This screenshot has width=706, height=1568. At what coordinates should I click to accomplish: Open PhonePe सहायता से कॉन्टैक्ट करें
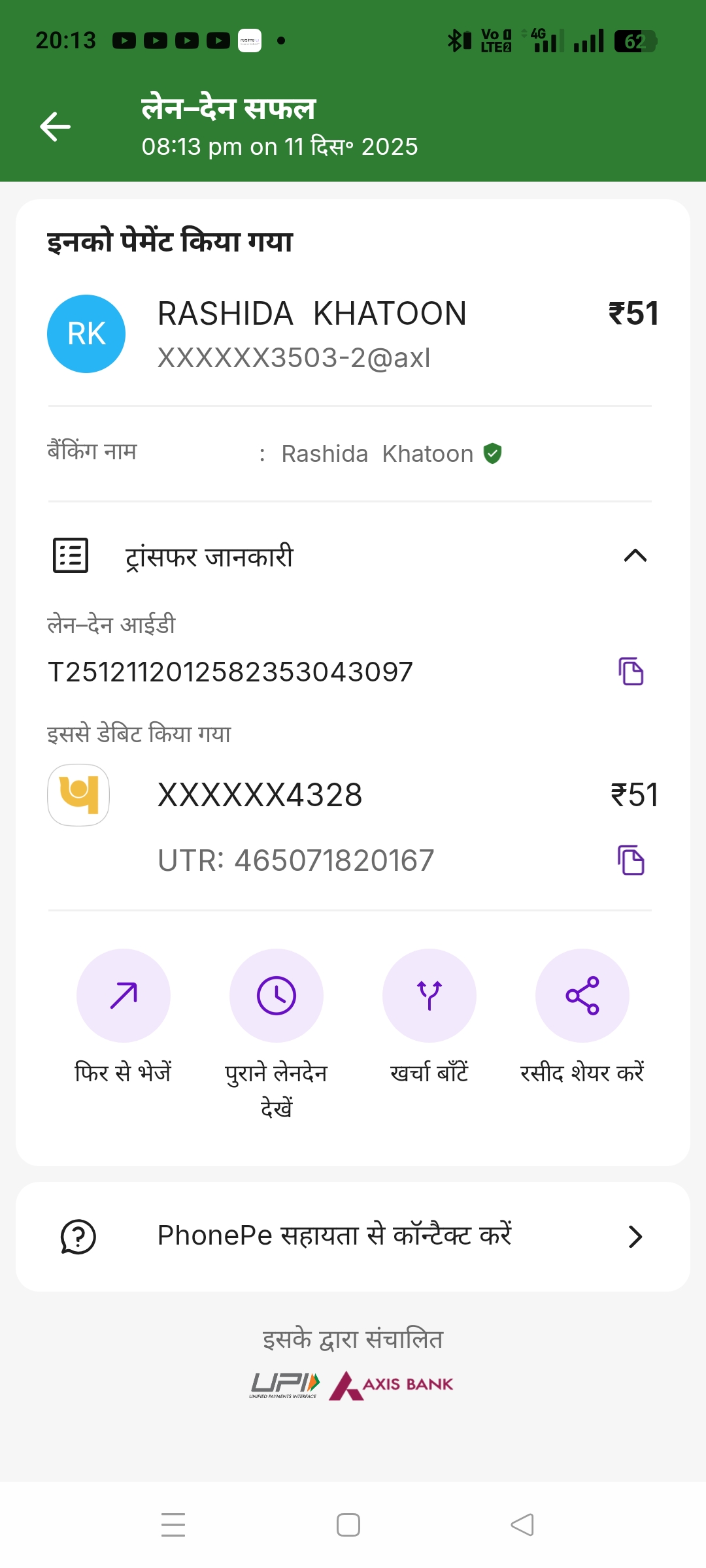pyautogui.click(x=353, y=1236)
